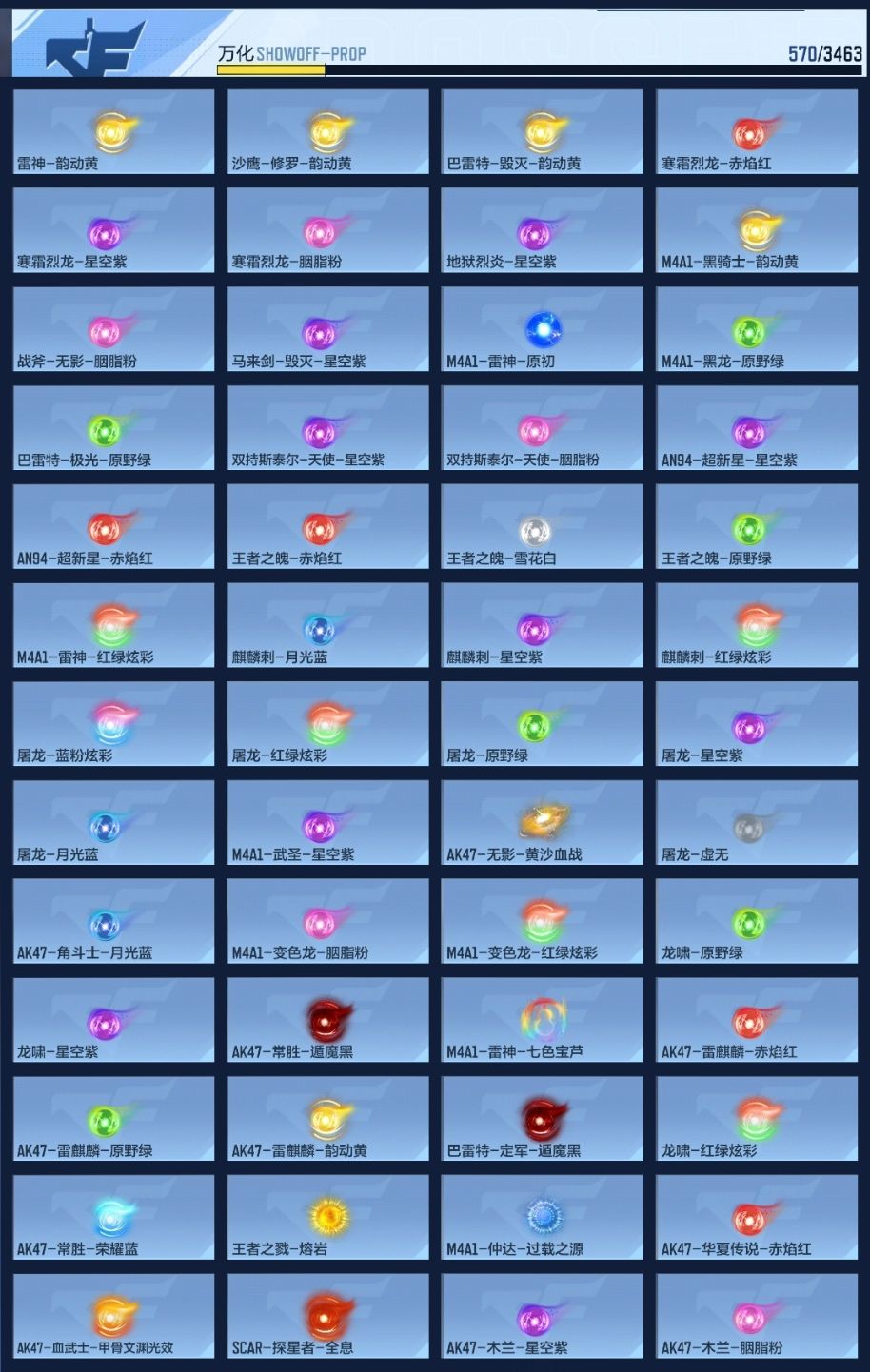Open the SCAR-探星者-全息 hologram prop
Screen dimensions: 870x1372
point(327,1316)
